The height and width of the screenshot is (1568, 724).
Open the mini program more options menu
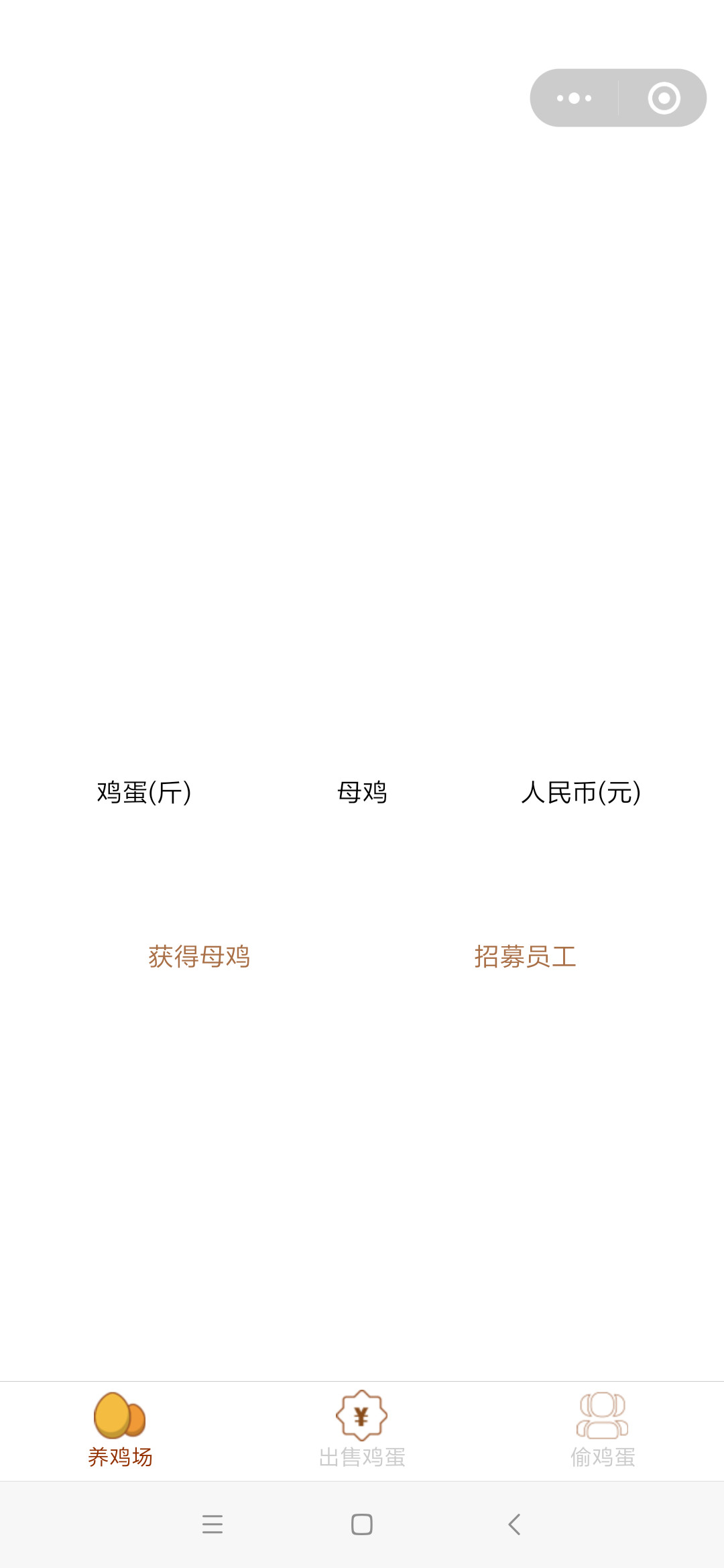(574, 98)
